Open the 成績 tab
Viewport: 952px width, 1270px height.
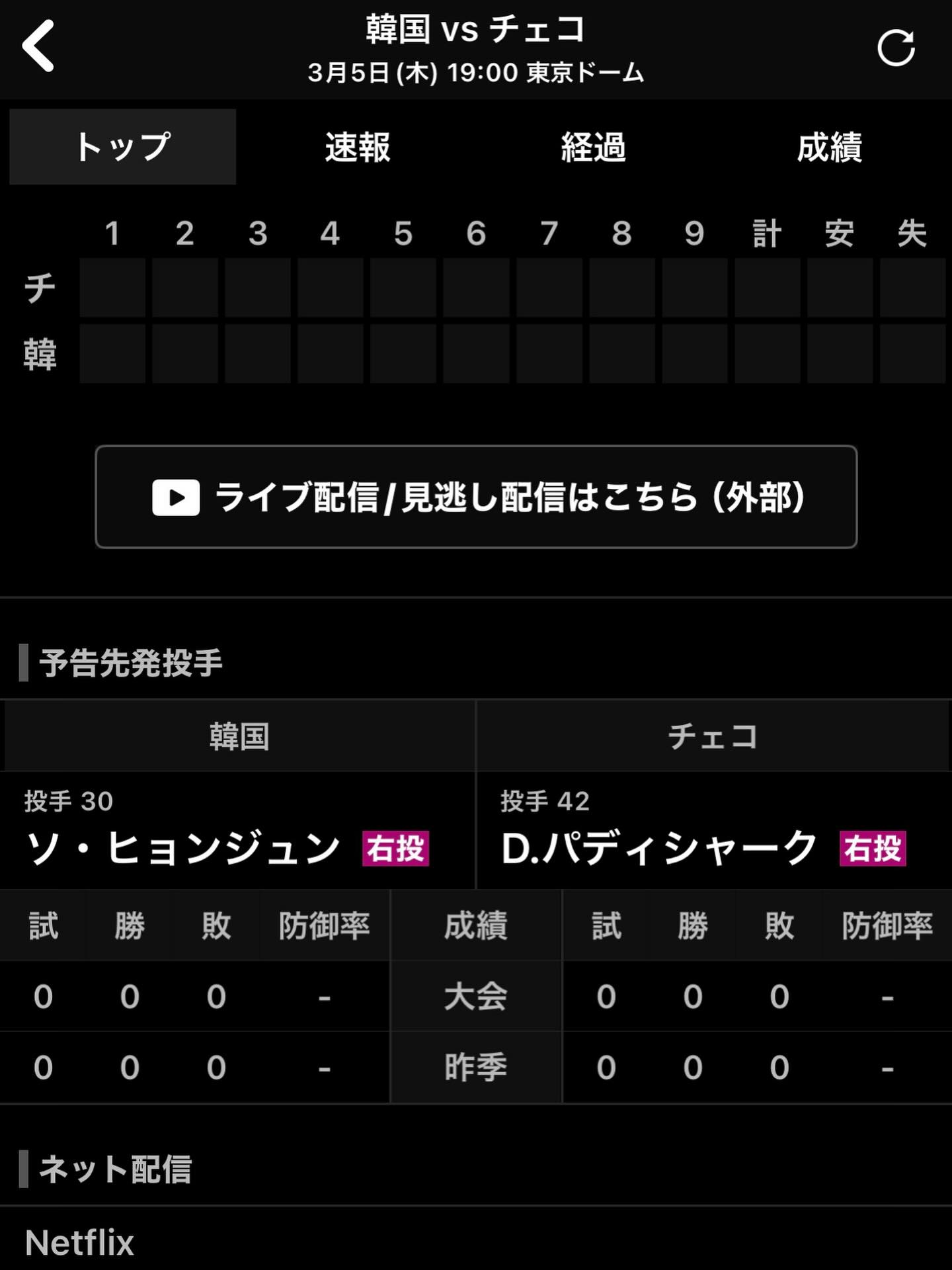(x=829, y=147)
